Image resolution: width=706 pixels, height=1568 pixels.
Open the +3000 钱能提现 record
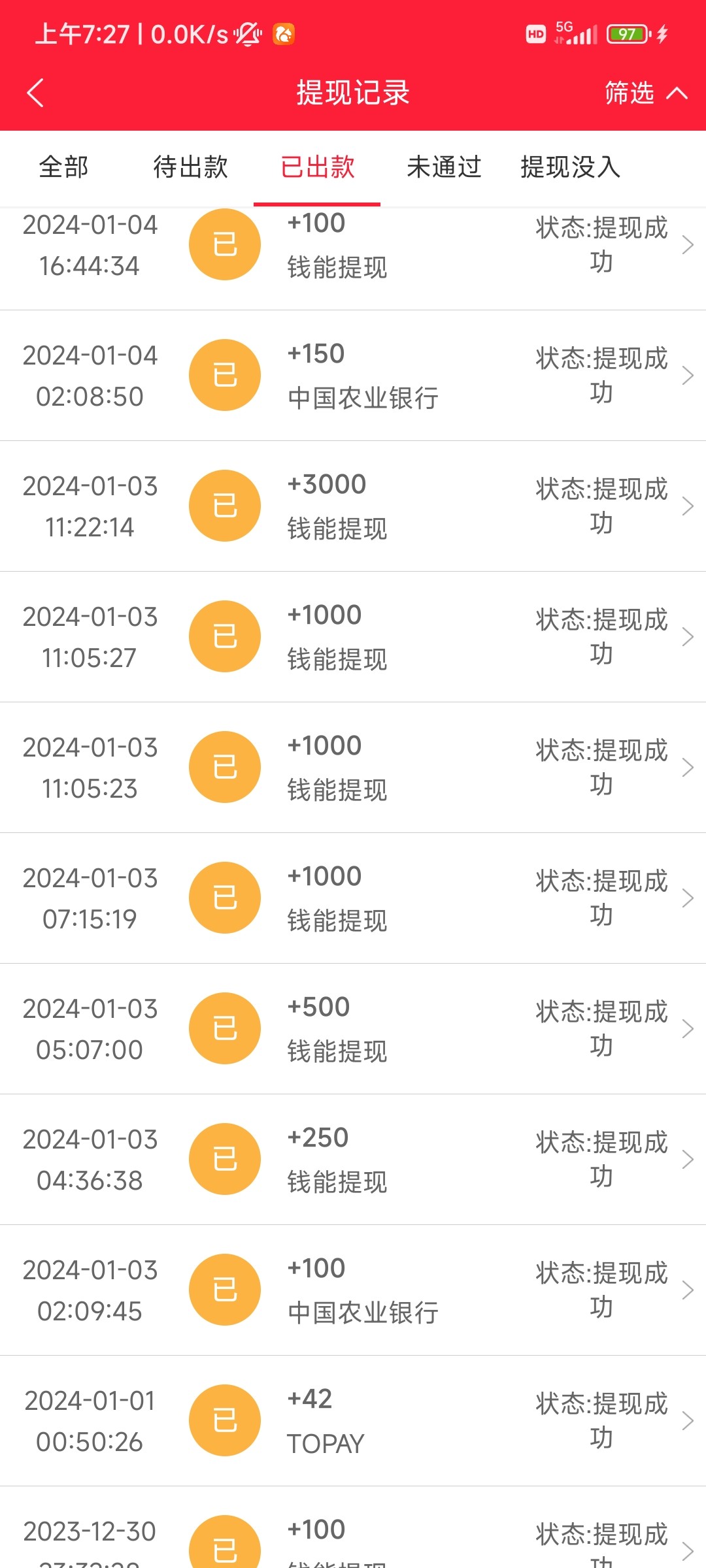tap(353, 506)
